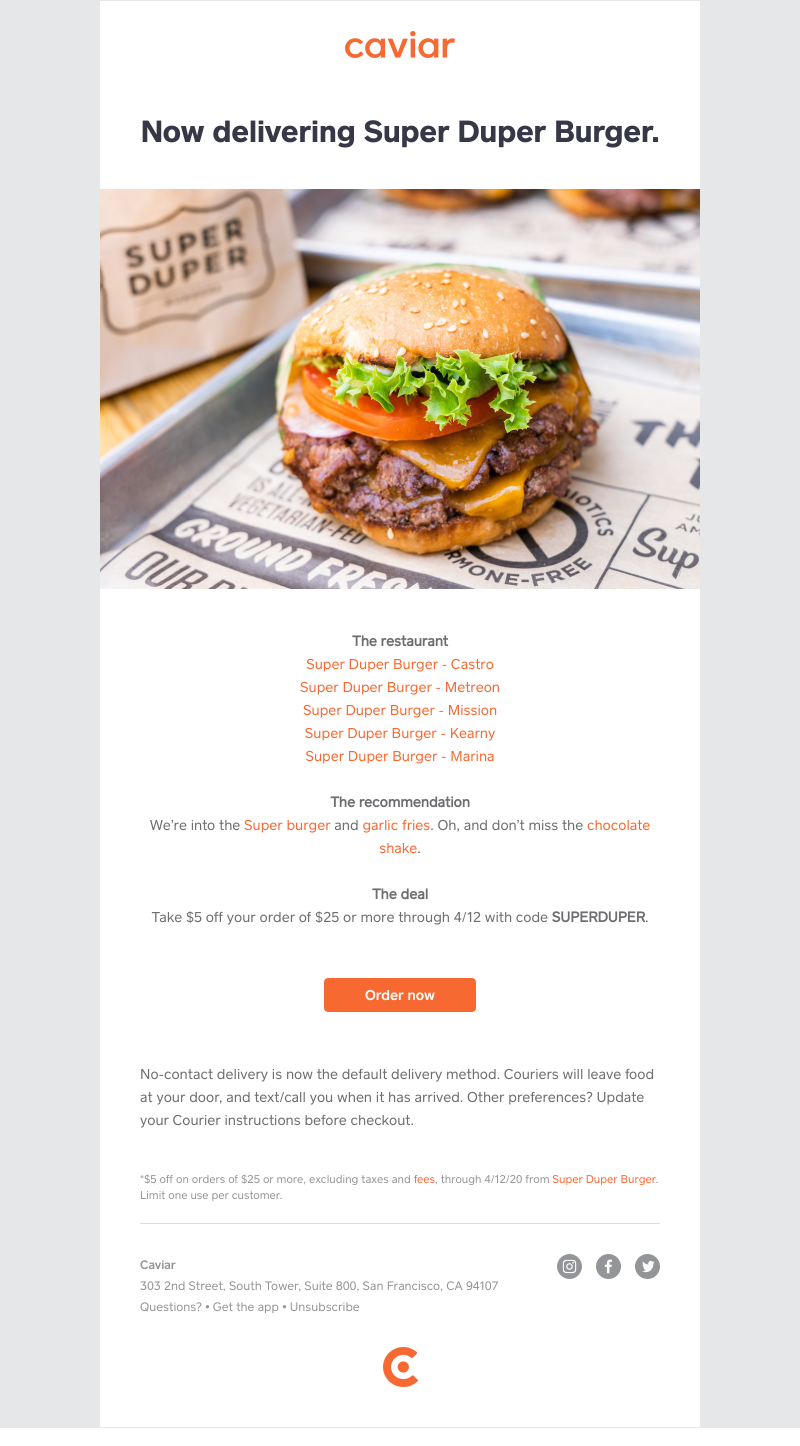Click the Facebook social icon
The height and width of the screenshot is (1446, 800).
point(608,1266)
